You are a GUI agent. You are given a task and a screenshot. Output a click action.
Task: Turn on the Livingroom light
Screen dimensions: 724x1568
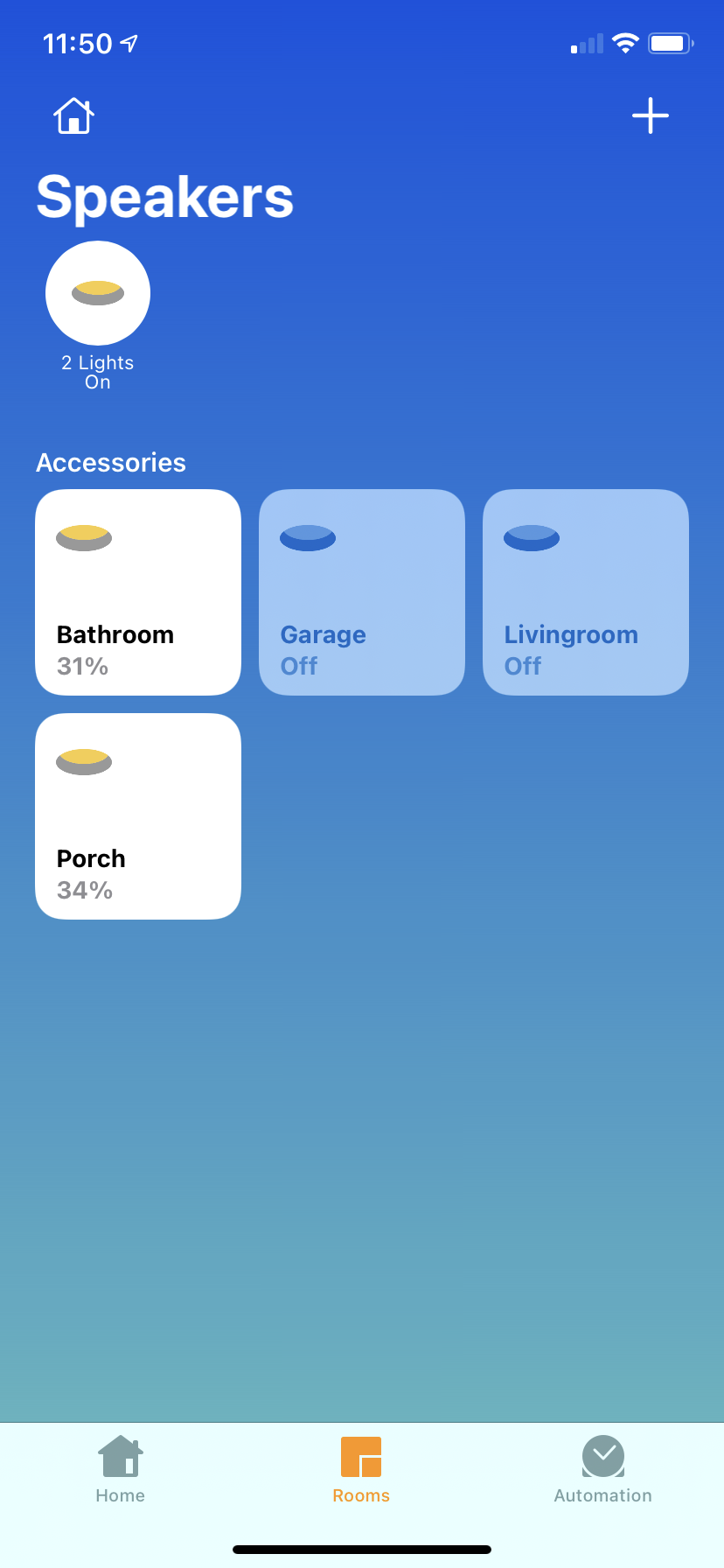(586, 592)
